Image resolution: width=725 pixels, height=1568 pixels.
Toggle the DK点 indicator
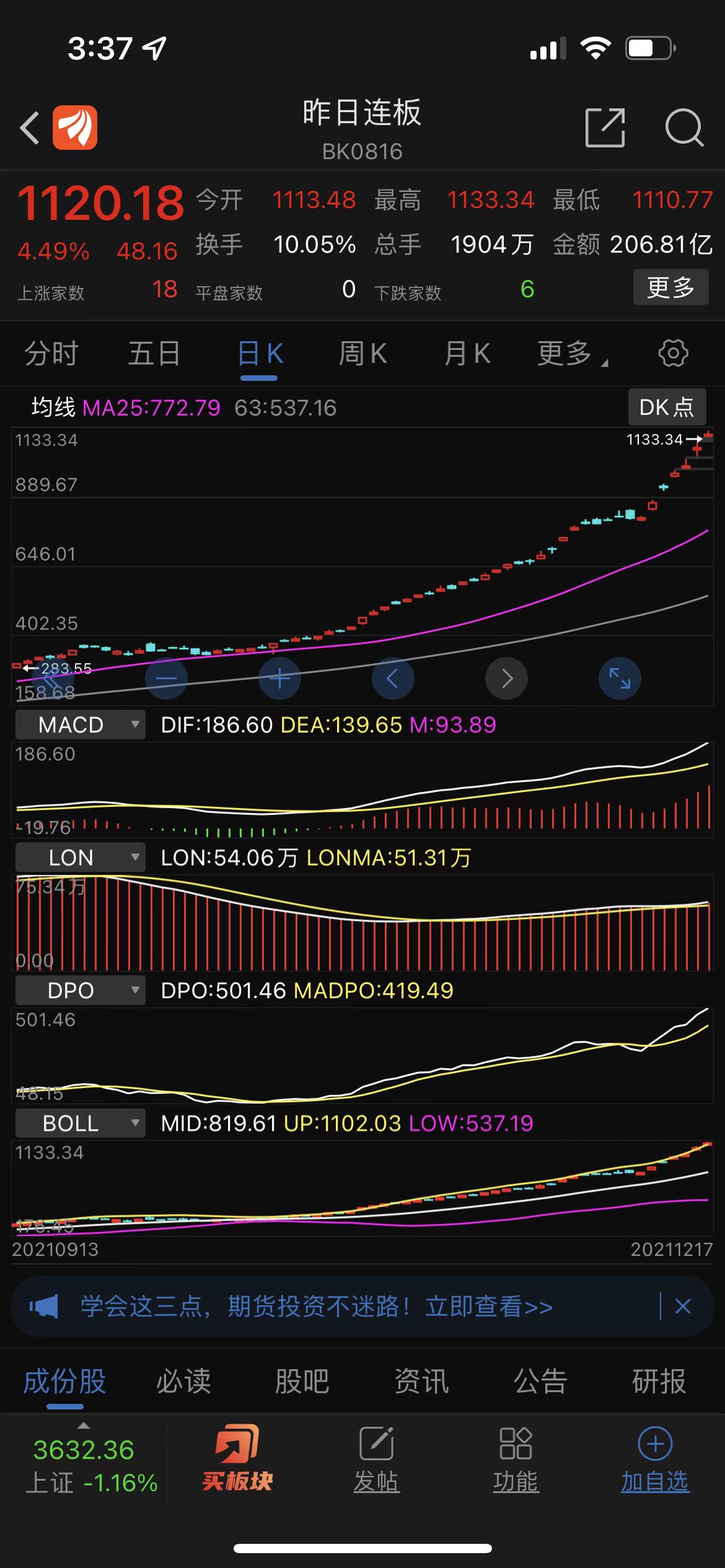[x=667, y=407]
